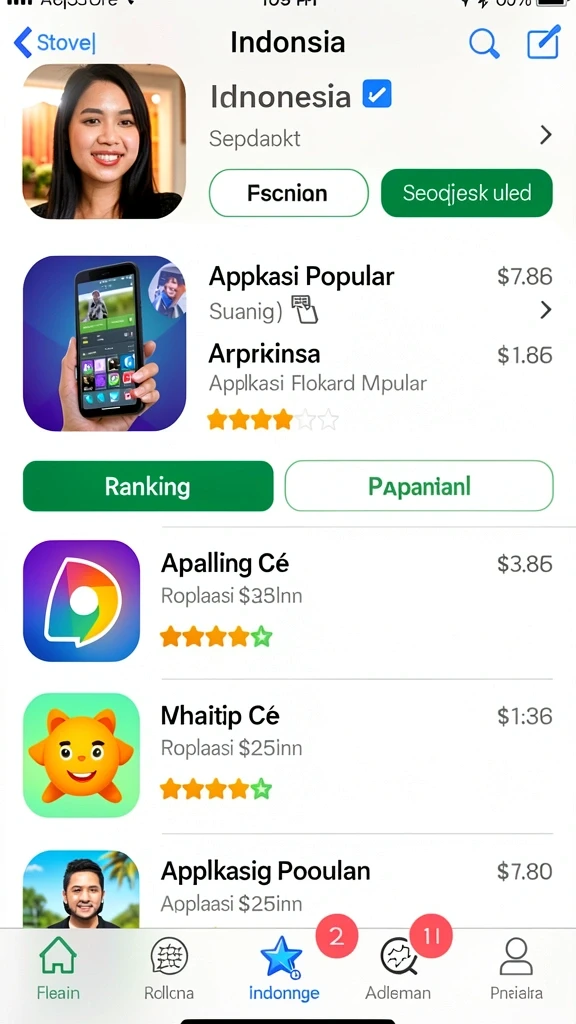Screen dimensions: 576x1024
Task: Switch to the Rollcna tab
Action: (169, 968)
